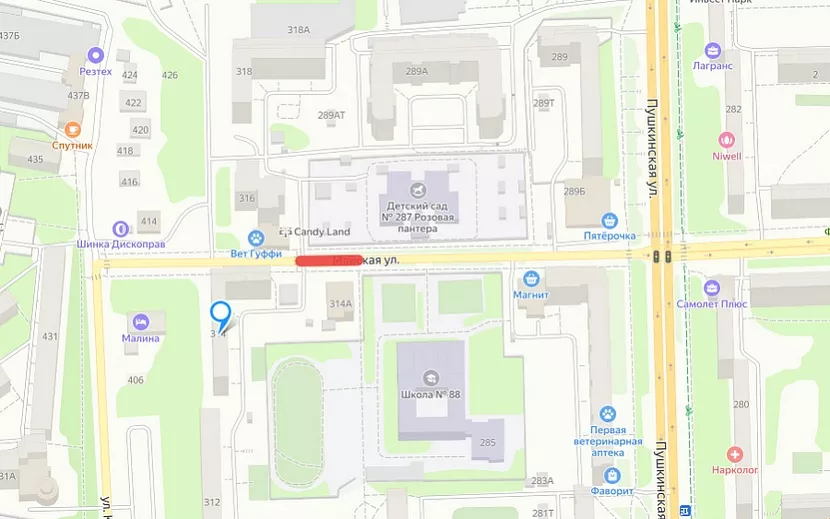Open the Candy Land marker

(x=286, y=232)
